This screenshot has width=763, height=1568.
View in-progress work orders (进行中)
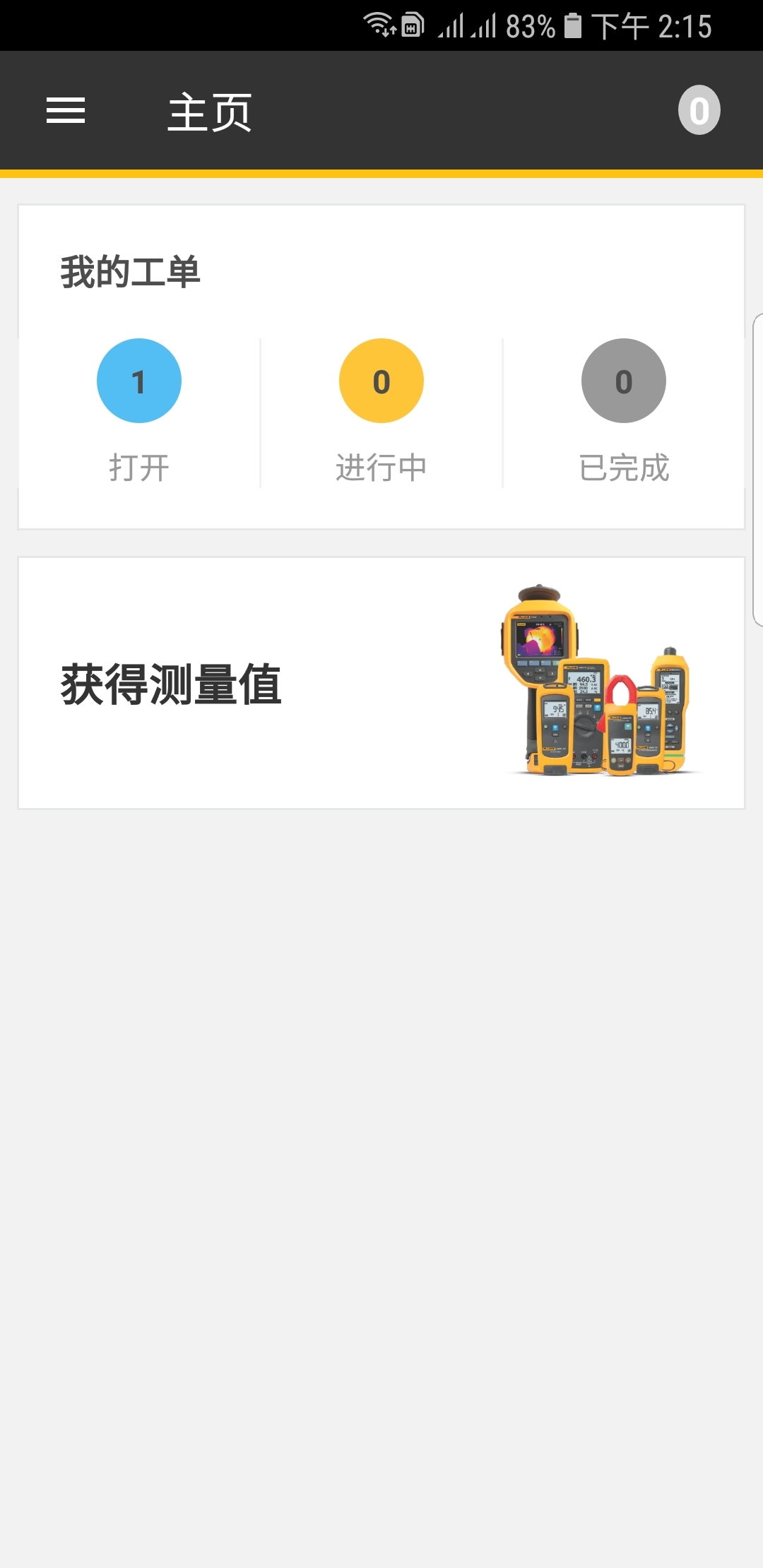pos(381,410)
